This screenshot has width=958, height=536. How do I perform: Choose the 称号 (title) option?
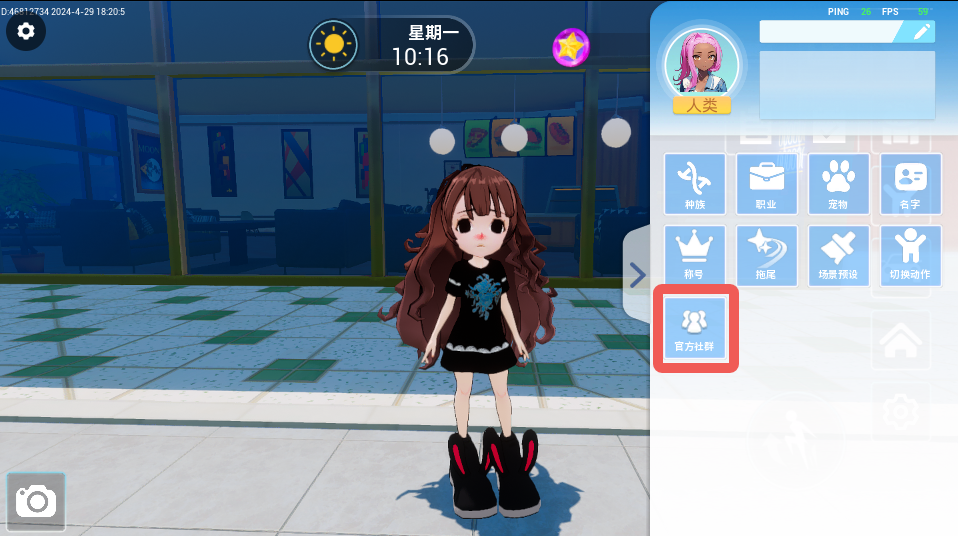click(x=696, y=256)
